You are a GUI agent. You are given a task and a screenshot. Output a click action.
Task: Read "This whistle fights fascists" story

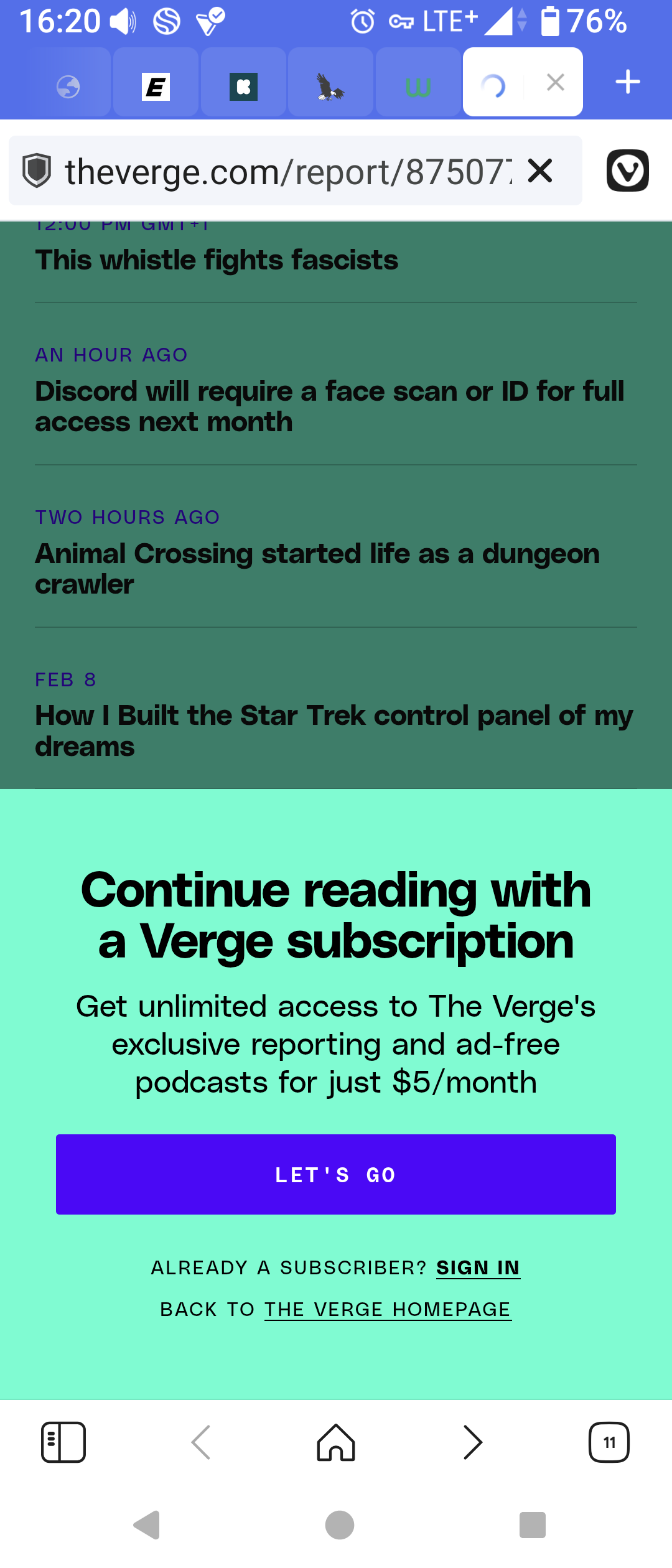(217, 260)
